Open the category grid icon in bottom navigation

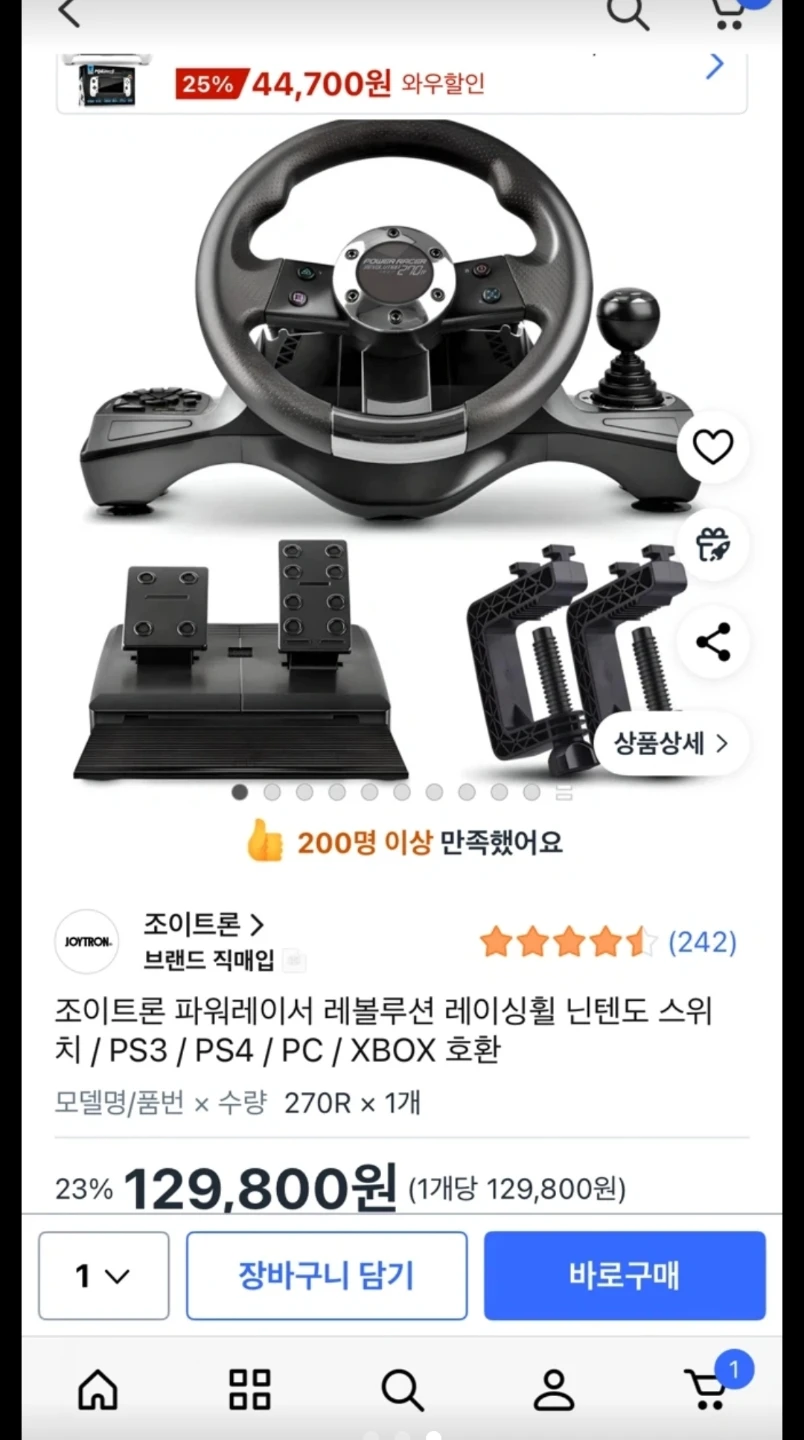(248, 1388)
